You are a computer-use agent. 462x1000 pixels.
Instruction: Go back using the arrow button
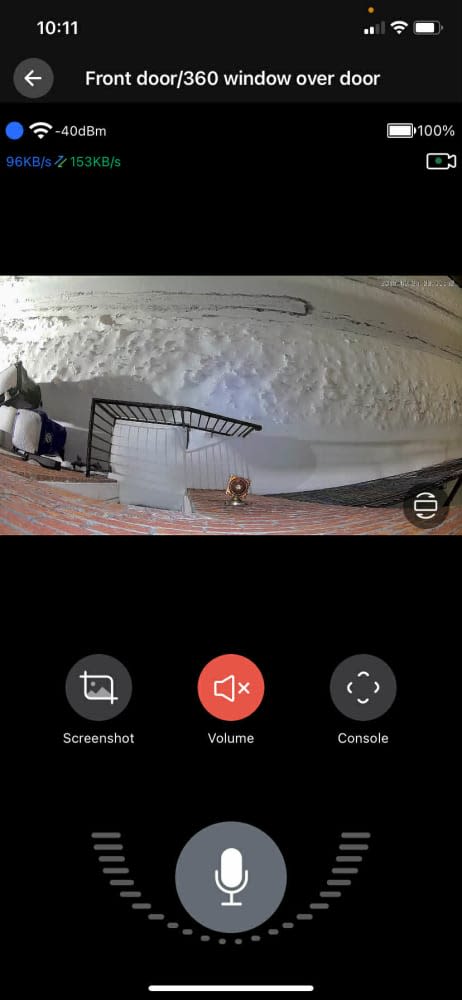[33, 78]
